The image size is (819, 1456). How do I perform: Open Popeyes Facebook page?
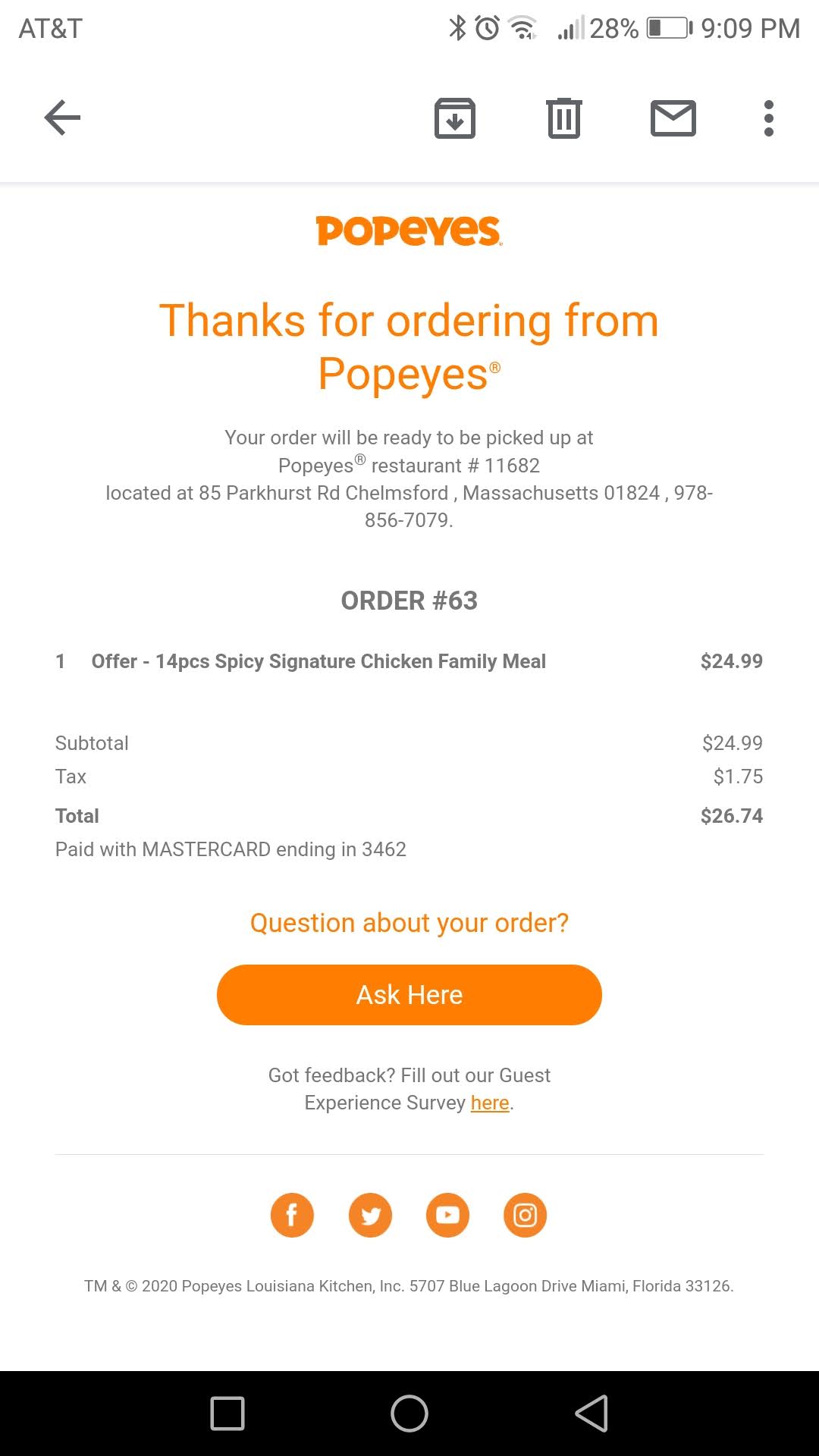tap(292, 1215)
